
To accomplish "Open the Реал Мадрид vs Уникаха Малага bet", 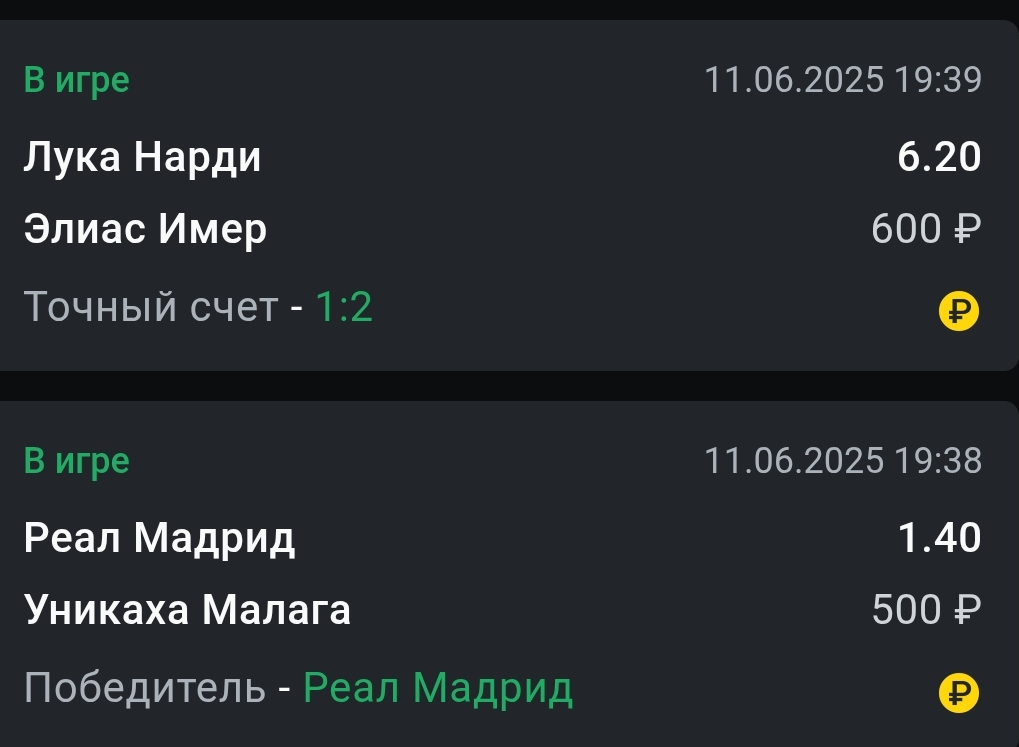I will click(x=509, y=575).
